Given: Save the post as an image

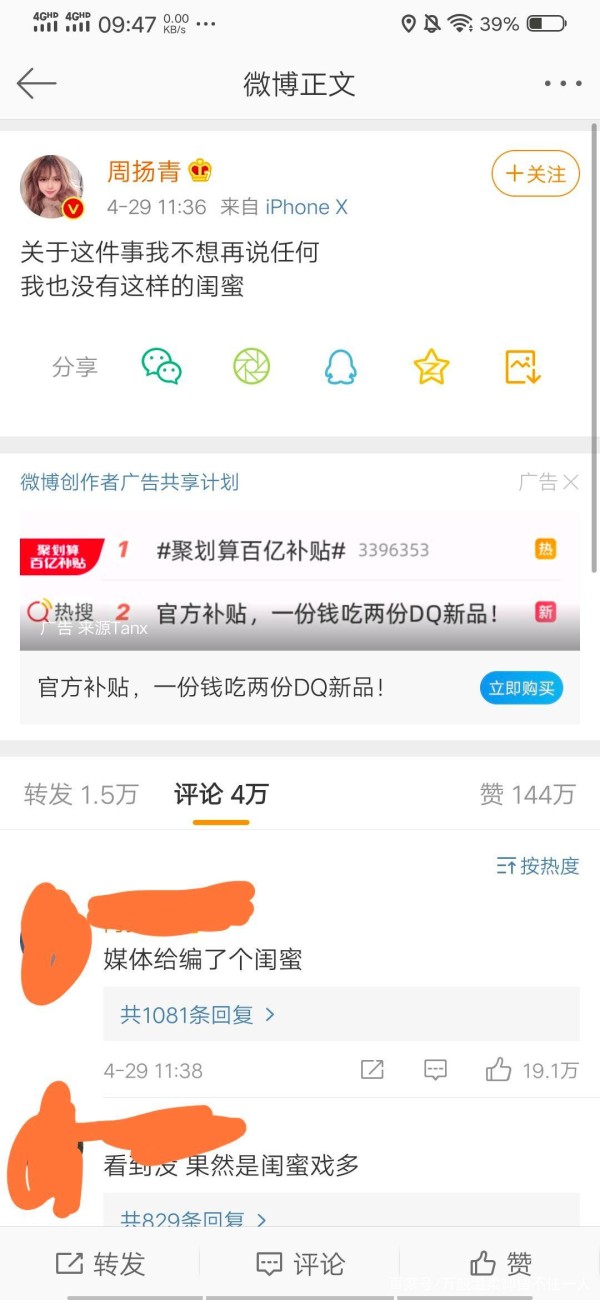Looking at the screenshot, I should click(x=523, y=367).
